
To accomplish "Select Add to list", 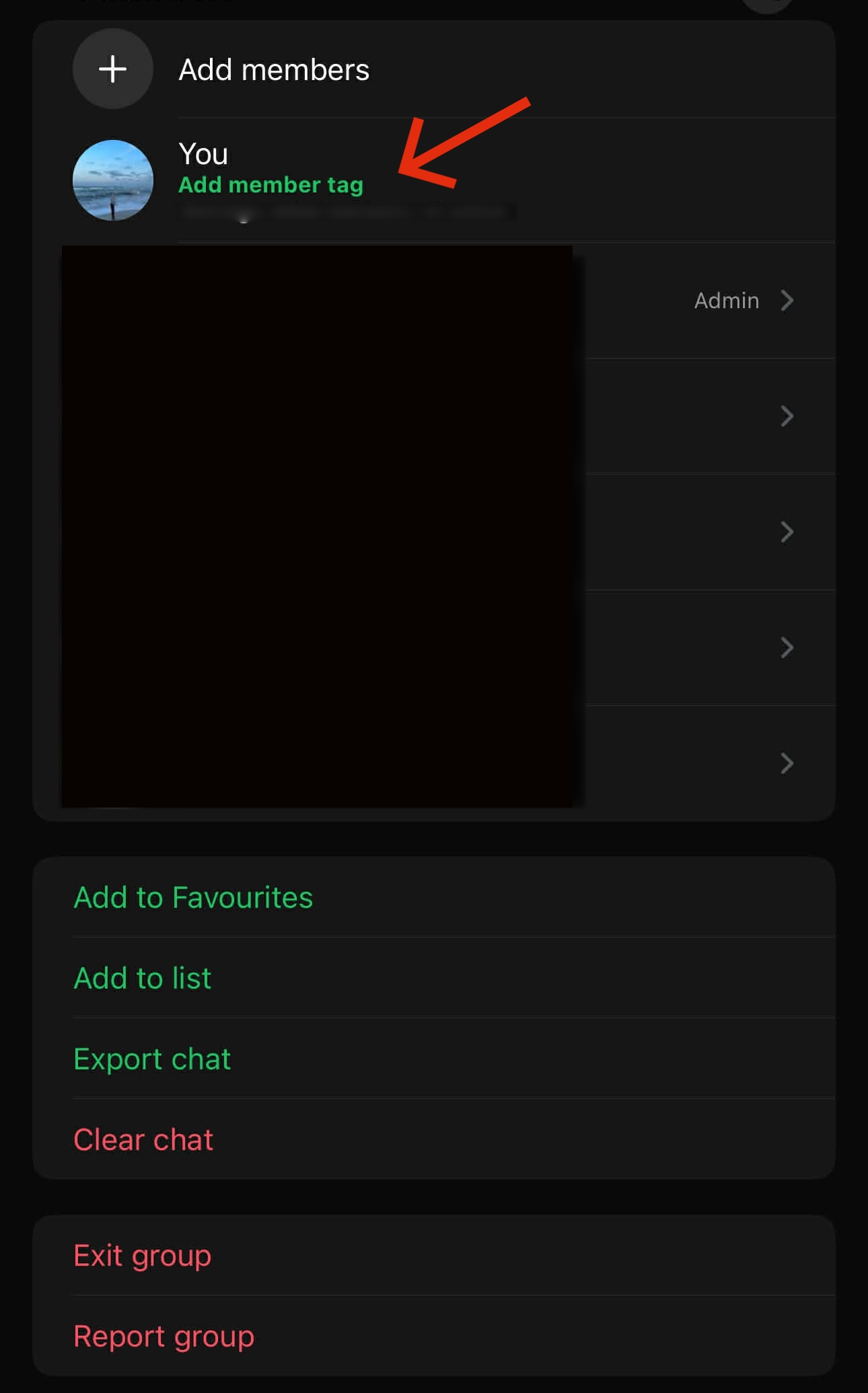I will [x=143, y=978].
